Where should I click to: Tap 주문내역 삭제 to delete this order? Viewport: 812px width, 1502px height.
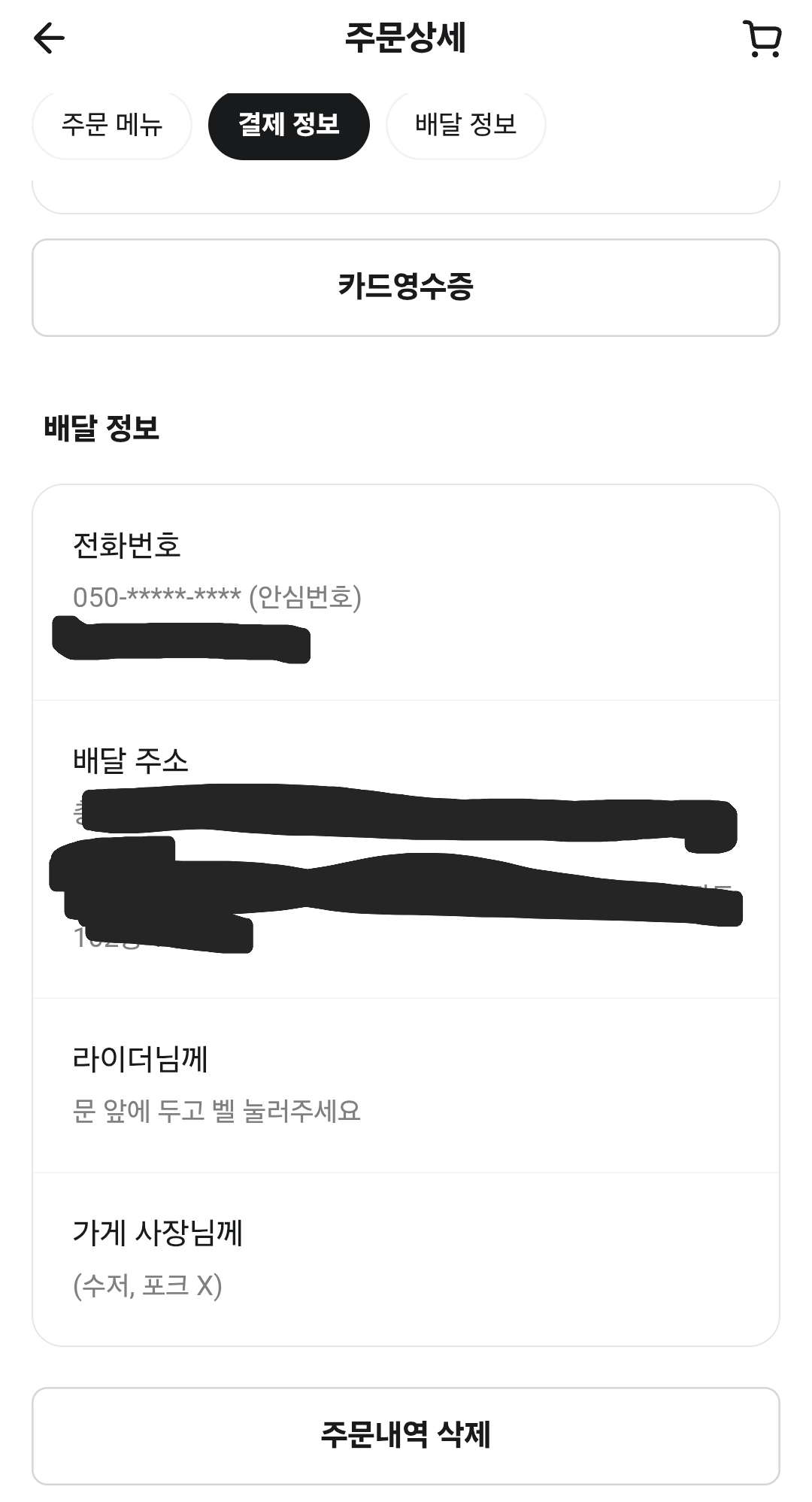(406, 1436)
